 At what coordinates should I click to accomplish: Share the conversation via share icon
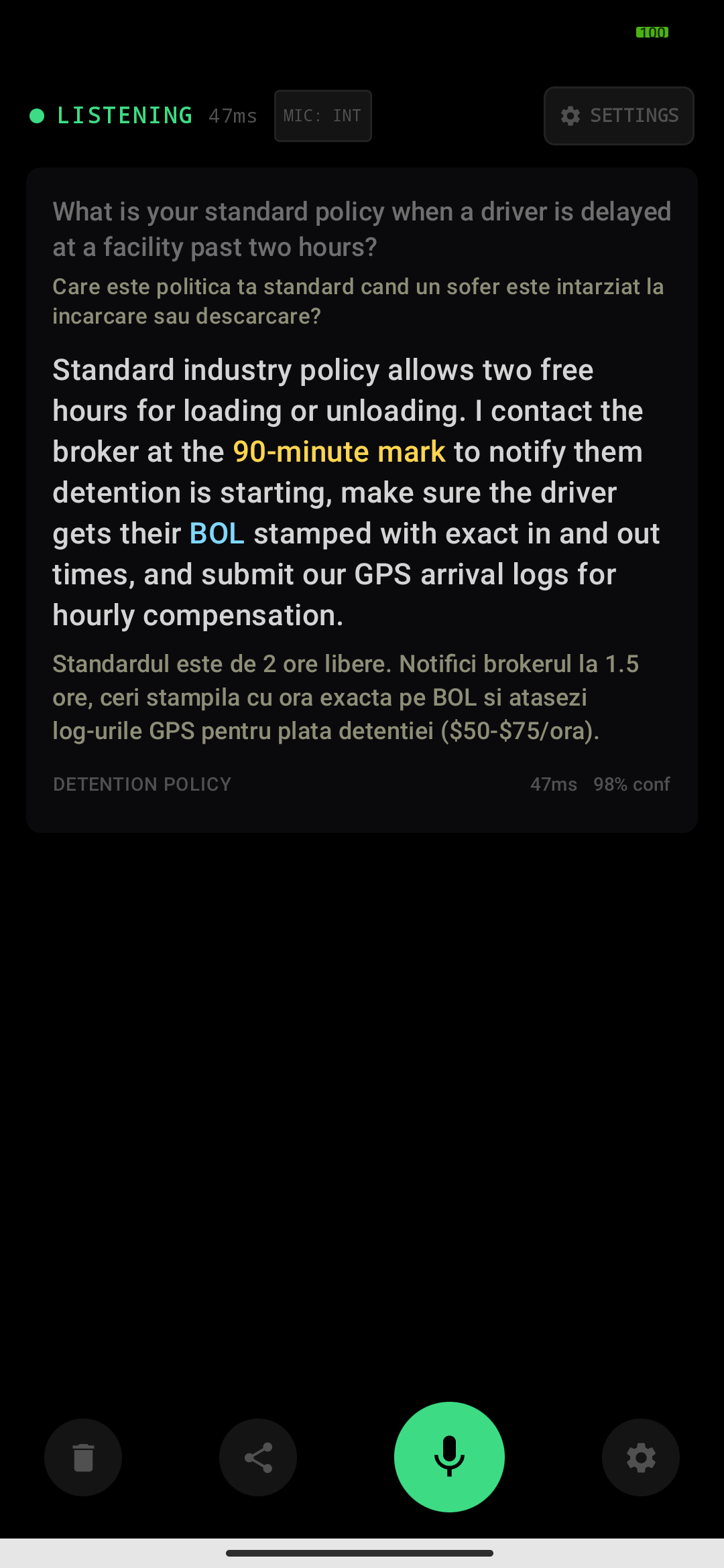[258, 1457]
